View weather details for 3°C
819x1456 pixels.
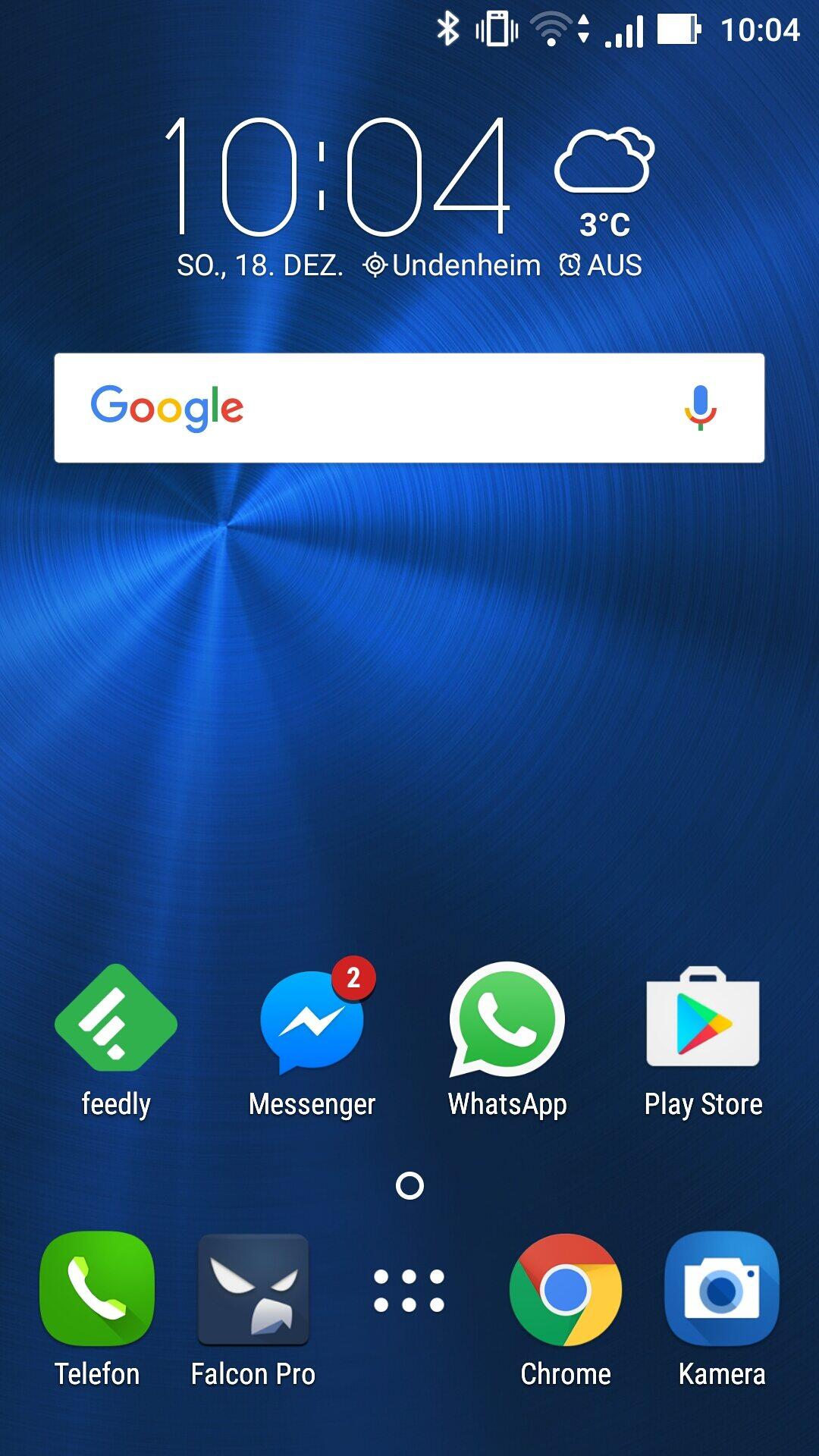[x=604, y=182]
